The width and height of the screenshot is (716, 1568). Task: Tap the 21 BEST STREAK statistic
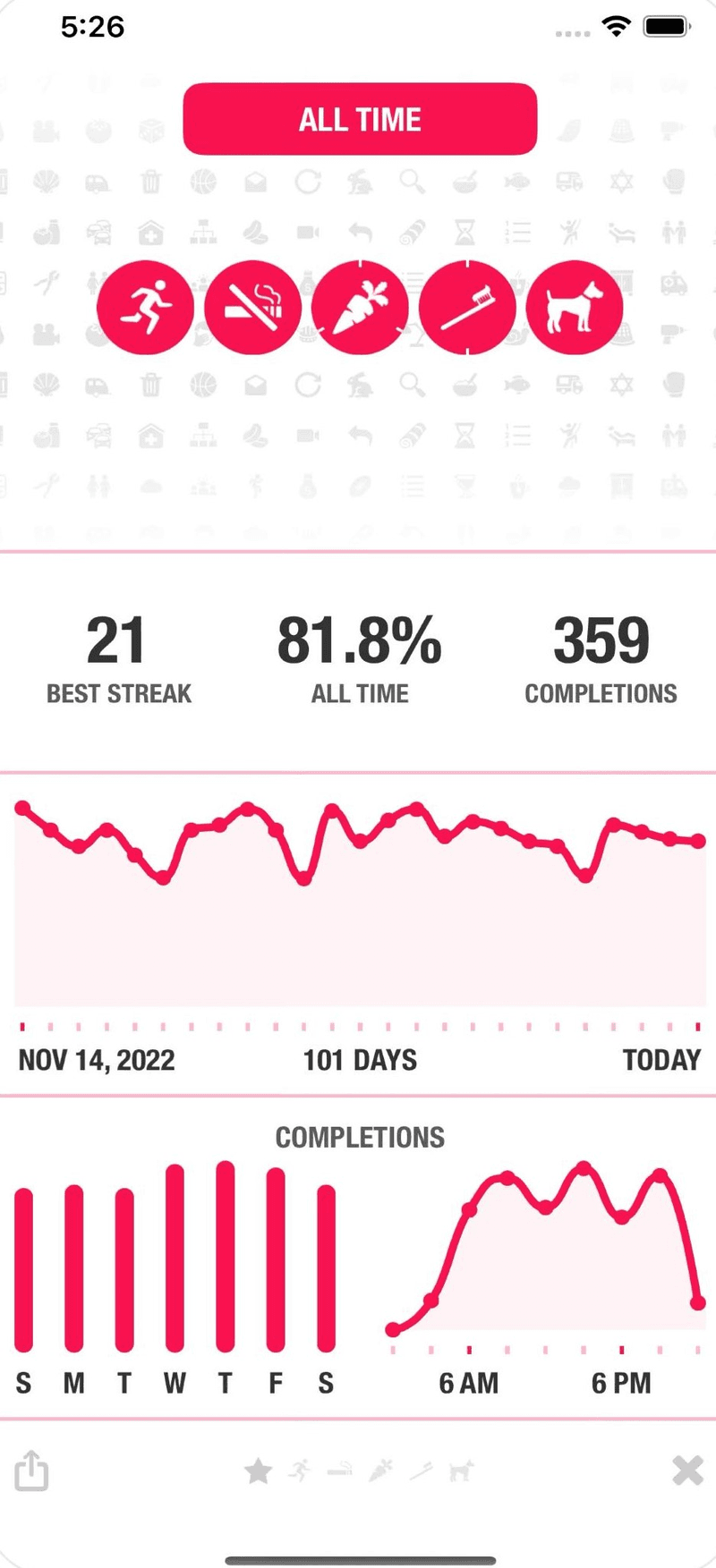click(117, 656)
